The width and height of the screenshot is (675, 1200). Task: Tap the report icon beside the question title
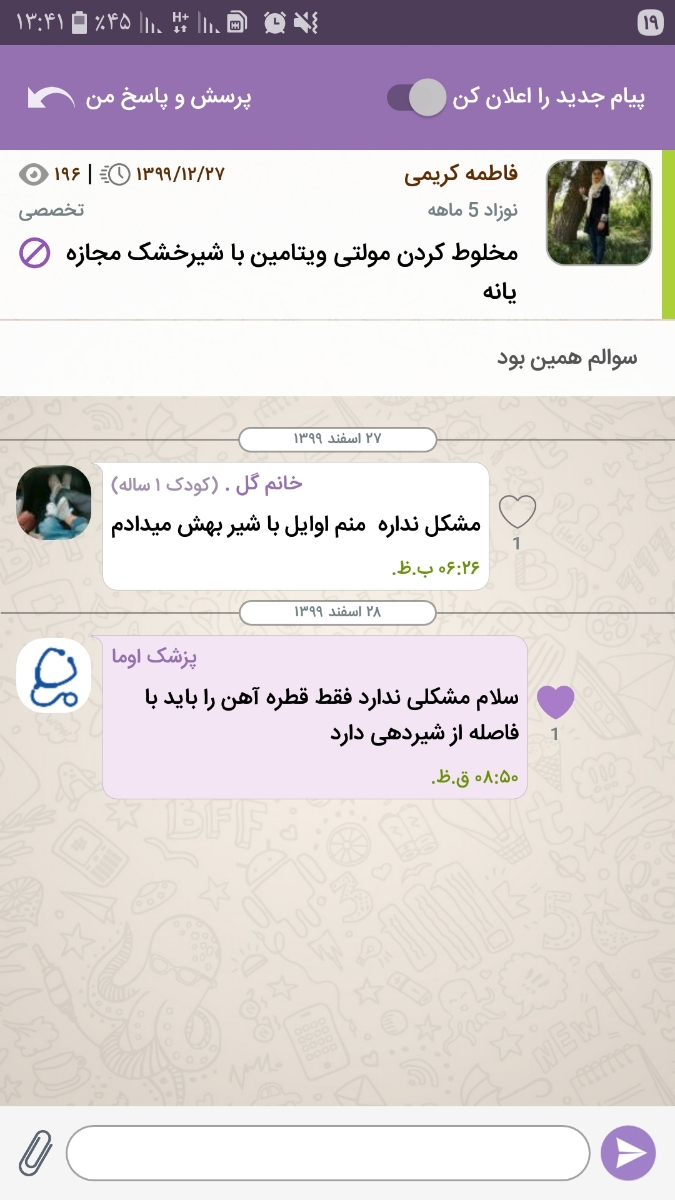(34, 253)
